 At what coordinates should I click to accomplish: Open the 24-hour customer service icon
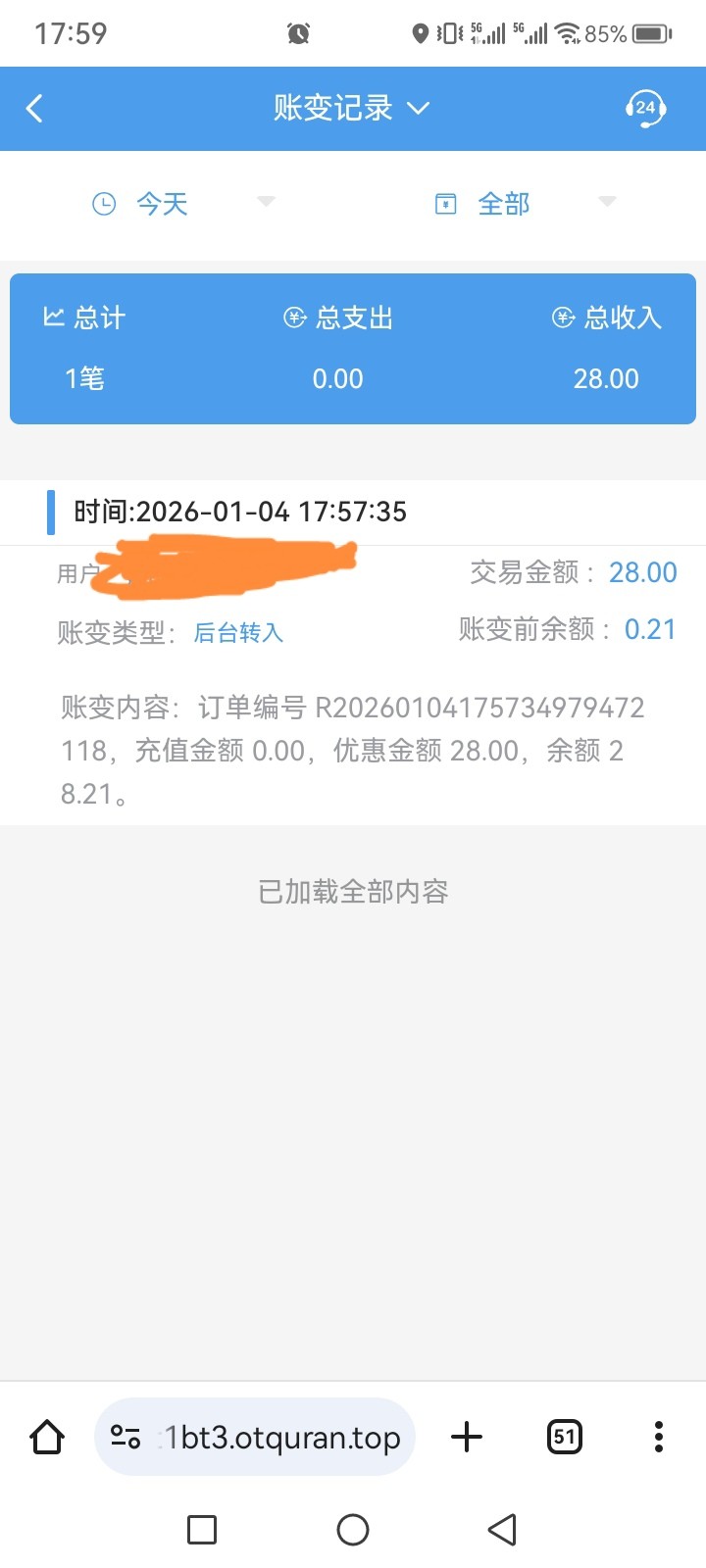645,108
